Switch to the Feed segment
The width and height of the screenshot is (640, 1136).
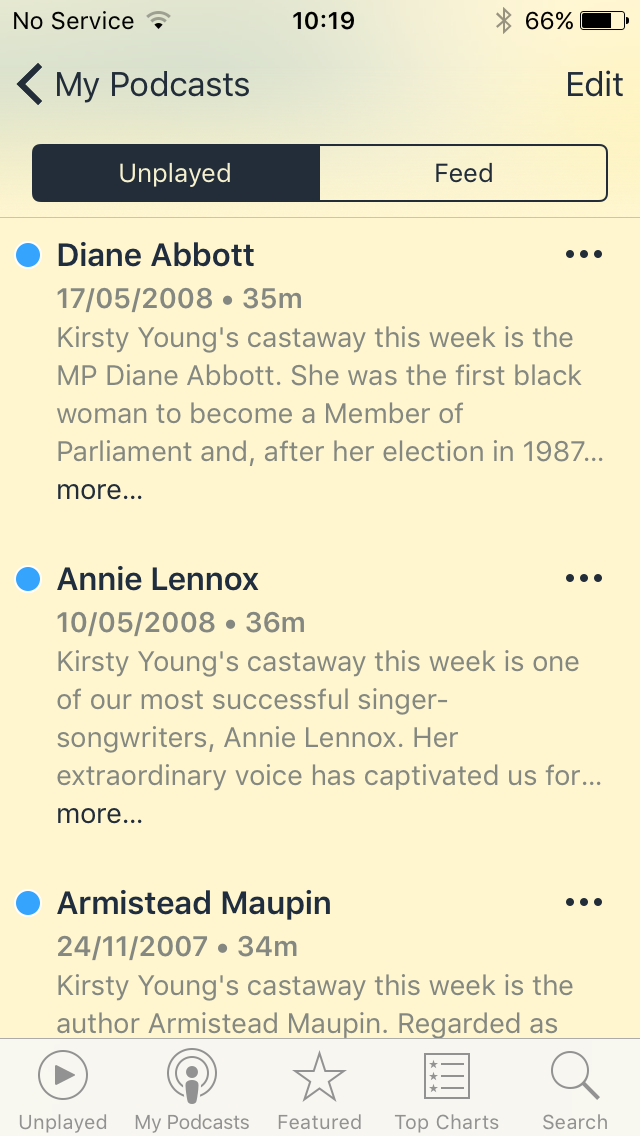463,173
